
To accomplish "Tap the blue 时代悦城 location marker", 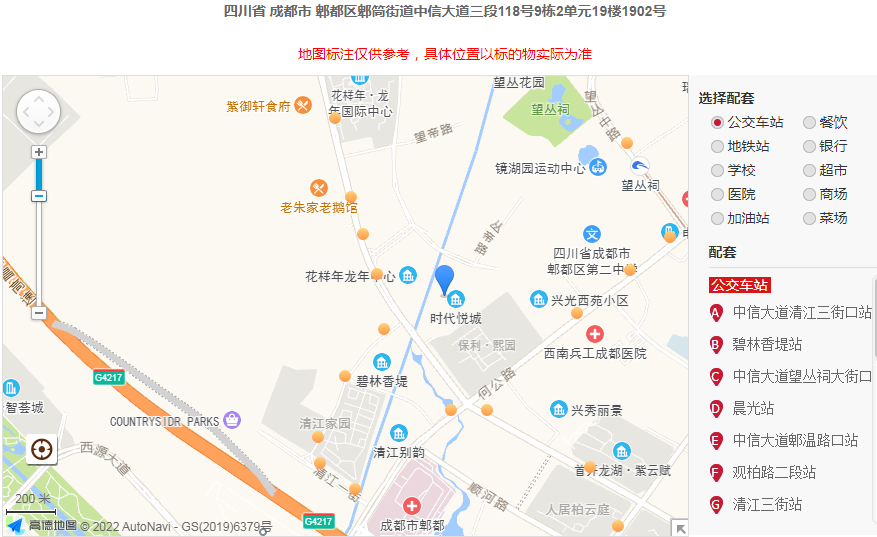I will 444,279.
